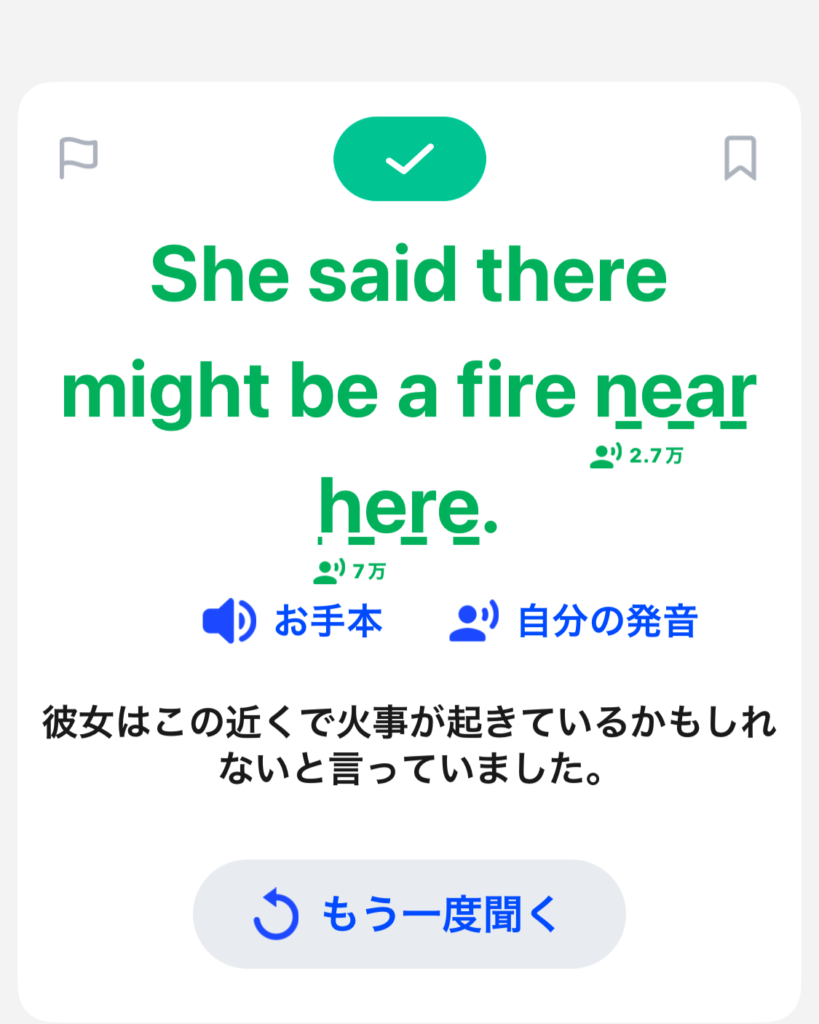Tap the underlined word "here"

pyautogui.click(x=400, y=510)
